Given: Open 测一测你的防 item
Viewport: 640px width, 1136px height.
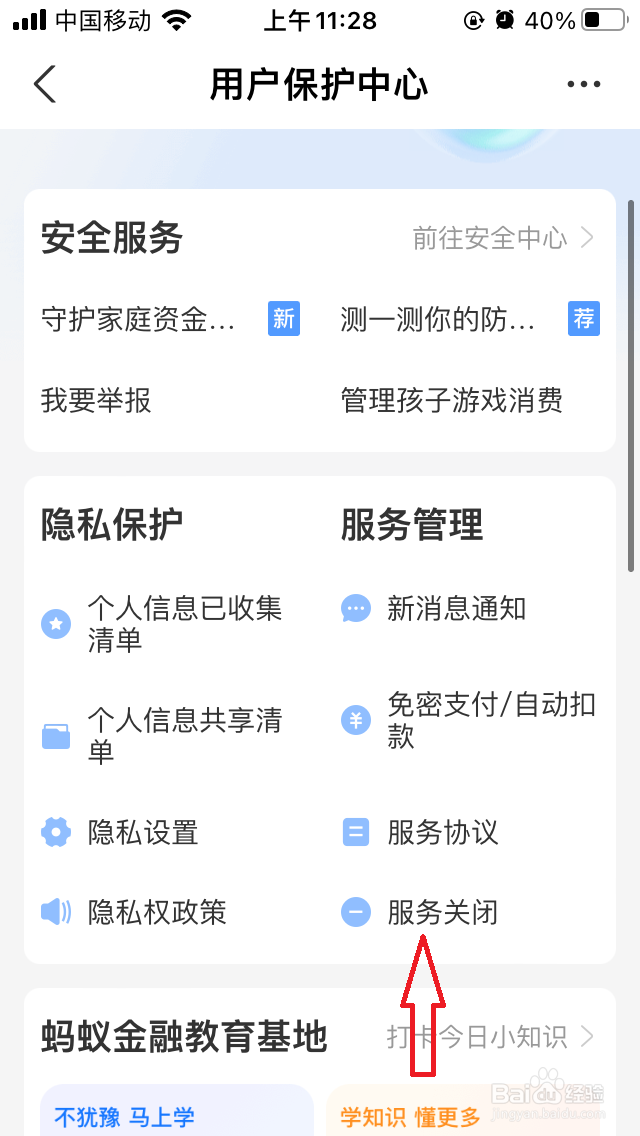Looking at the screenshot, I should 470,320.
